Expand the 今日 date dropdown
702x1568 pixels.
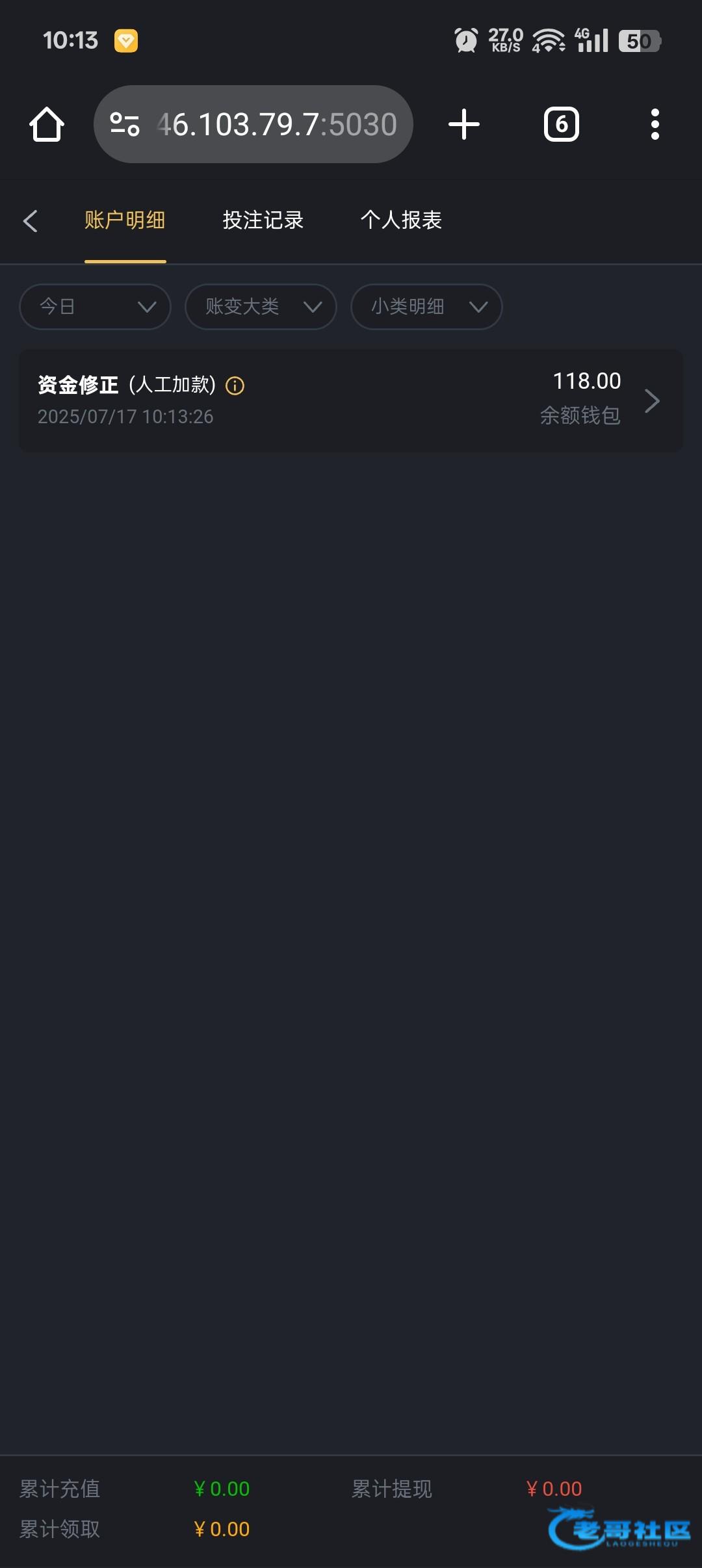(95, 307)
